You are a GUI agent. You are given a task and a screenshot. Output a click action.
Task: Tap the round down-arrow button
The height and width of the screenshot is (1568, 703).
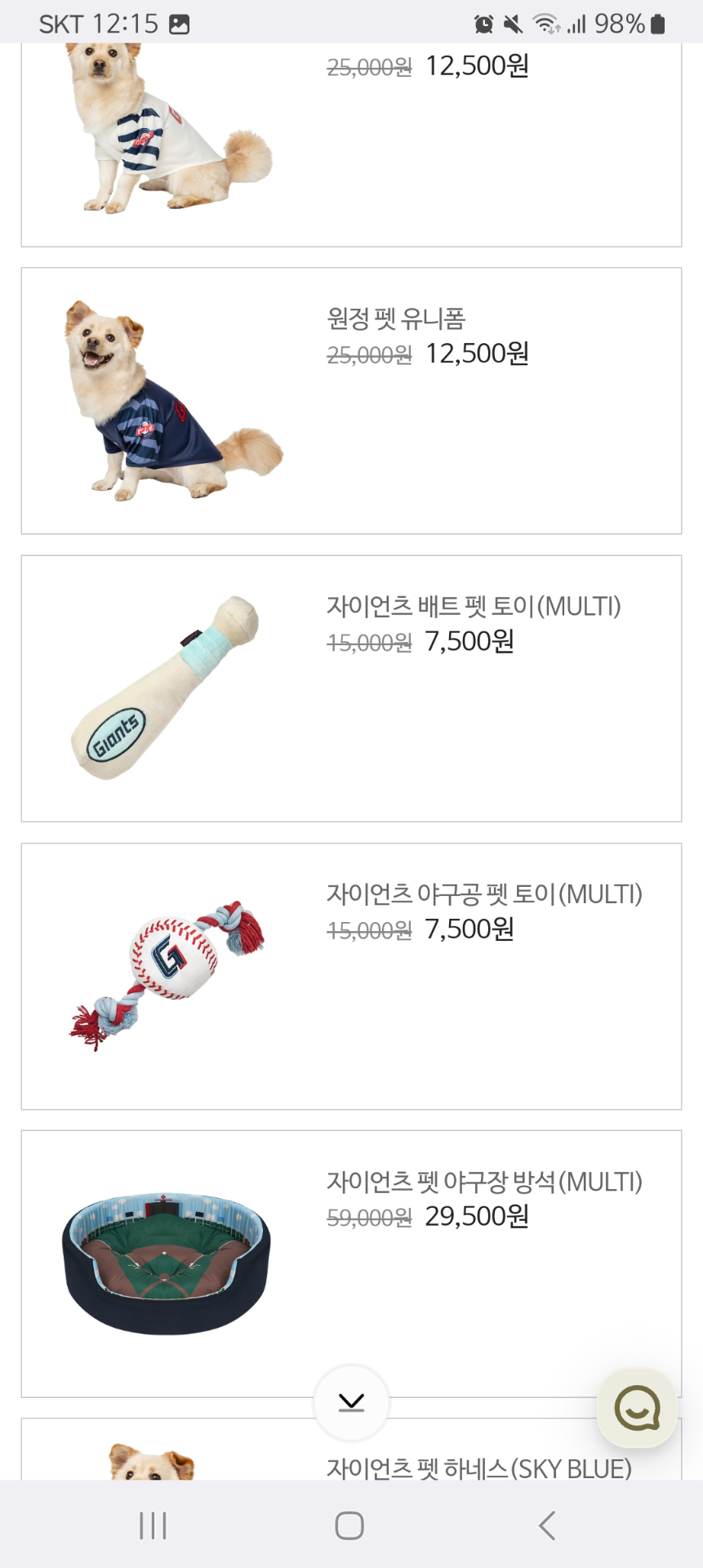coord(351,1402)
